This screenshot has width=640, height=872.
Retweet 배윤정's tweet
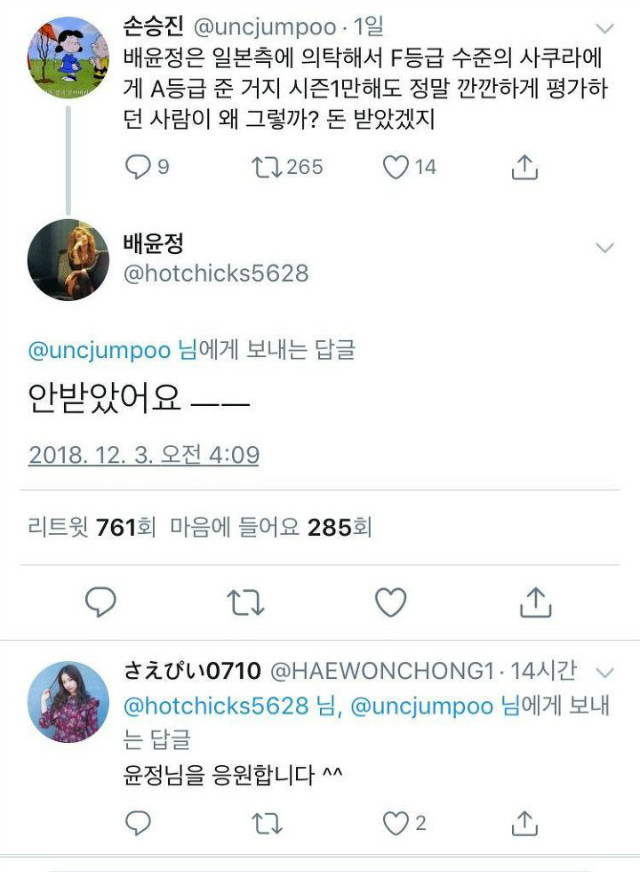pos(245,602)
